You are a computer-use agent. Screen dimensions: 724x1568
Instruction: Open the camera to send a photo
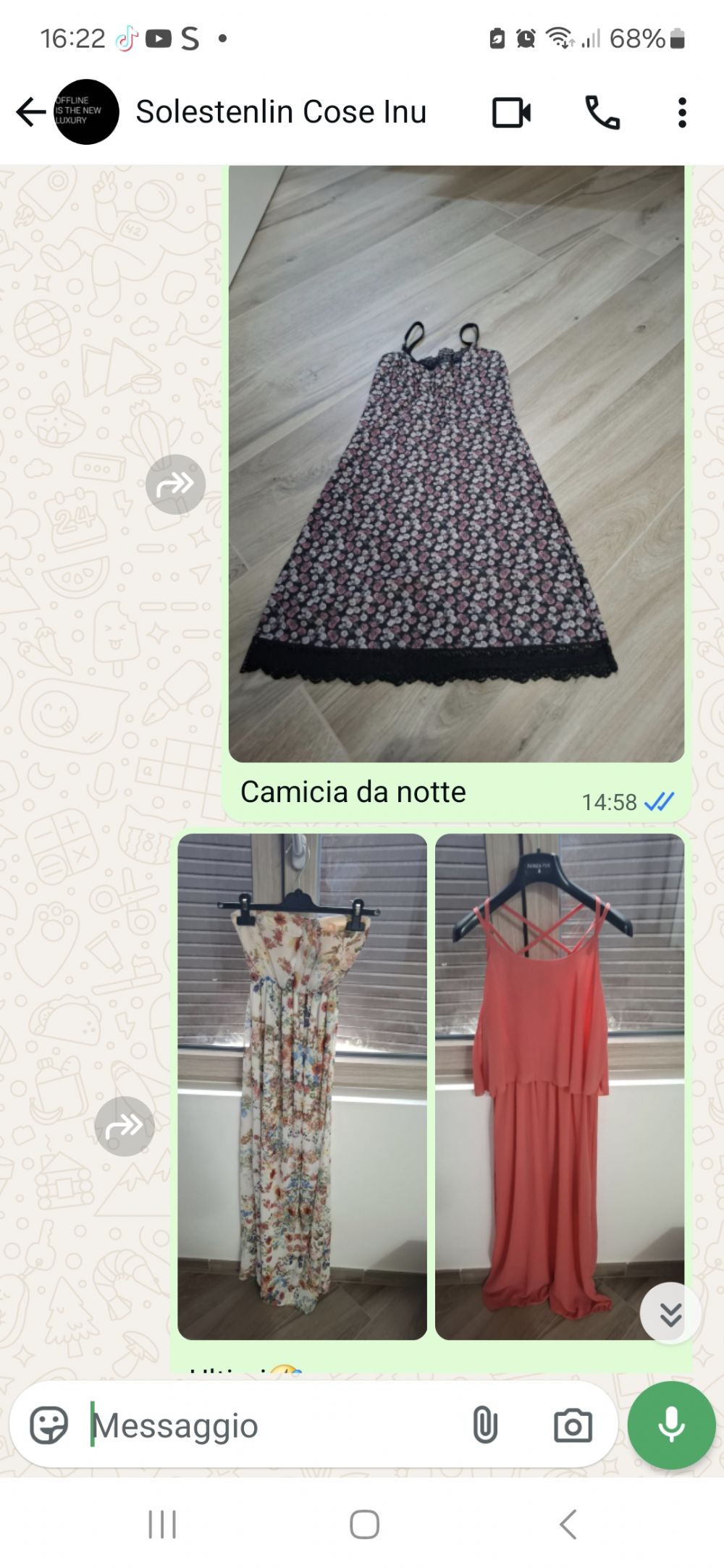point(573,1425)
